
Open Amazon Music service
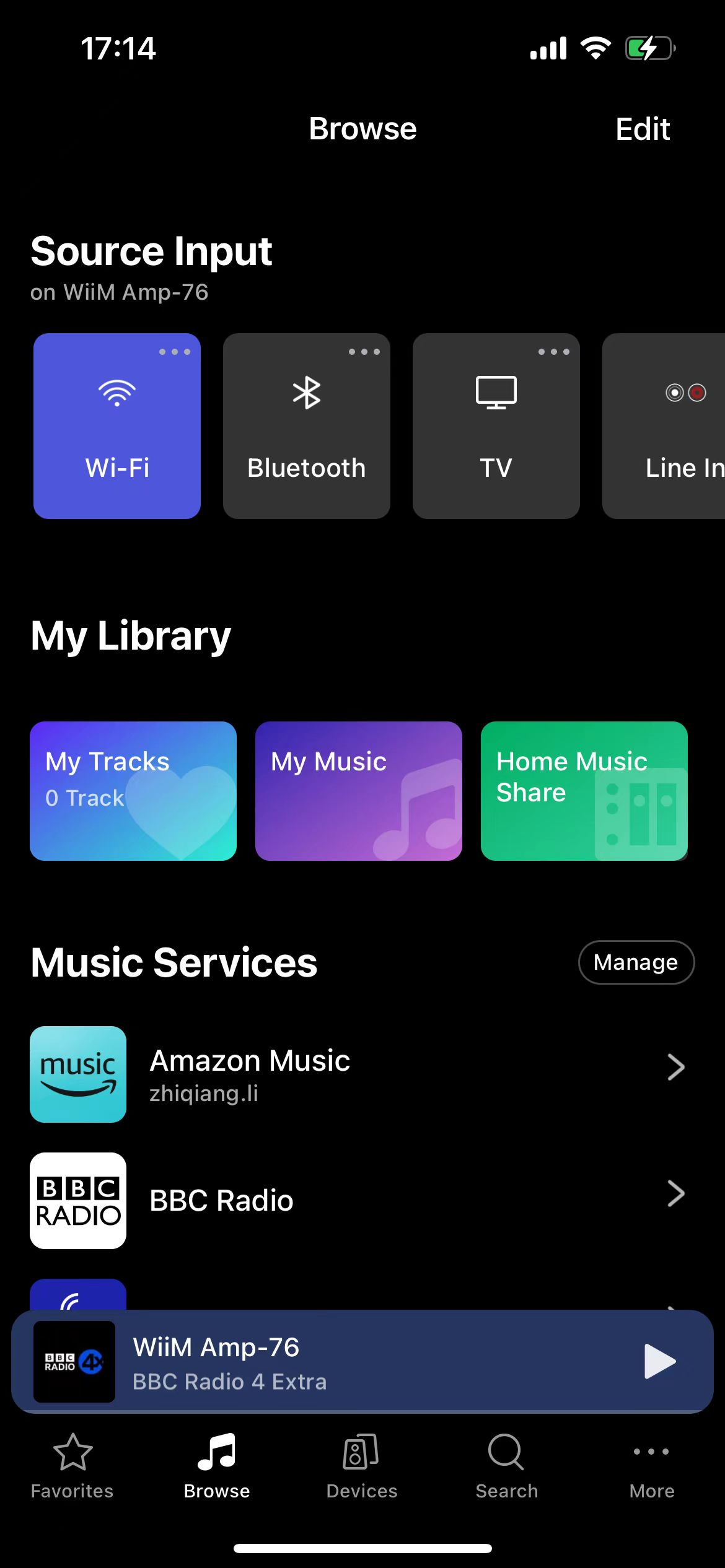click(x=359, y=1074)
